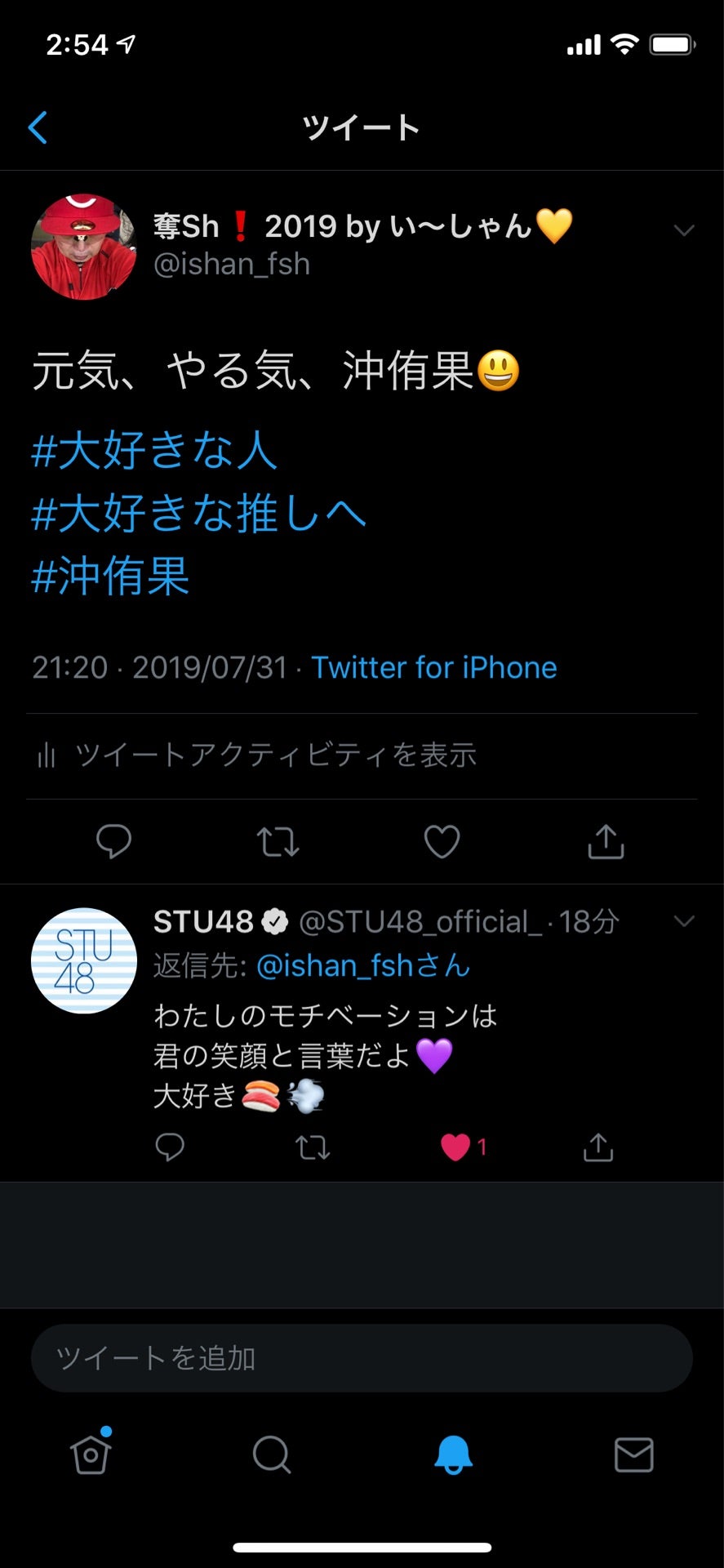724x1568 pixels.
Task: Go back with the top-left arrow
Action: tap(38, 127)
